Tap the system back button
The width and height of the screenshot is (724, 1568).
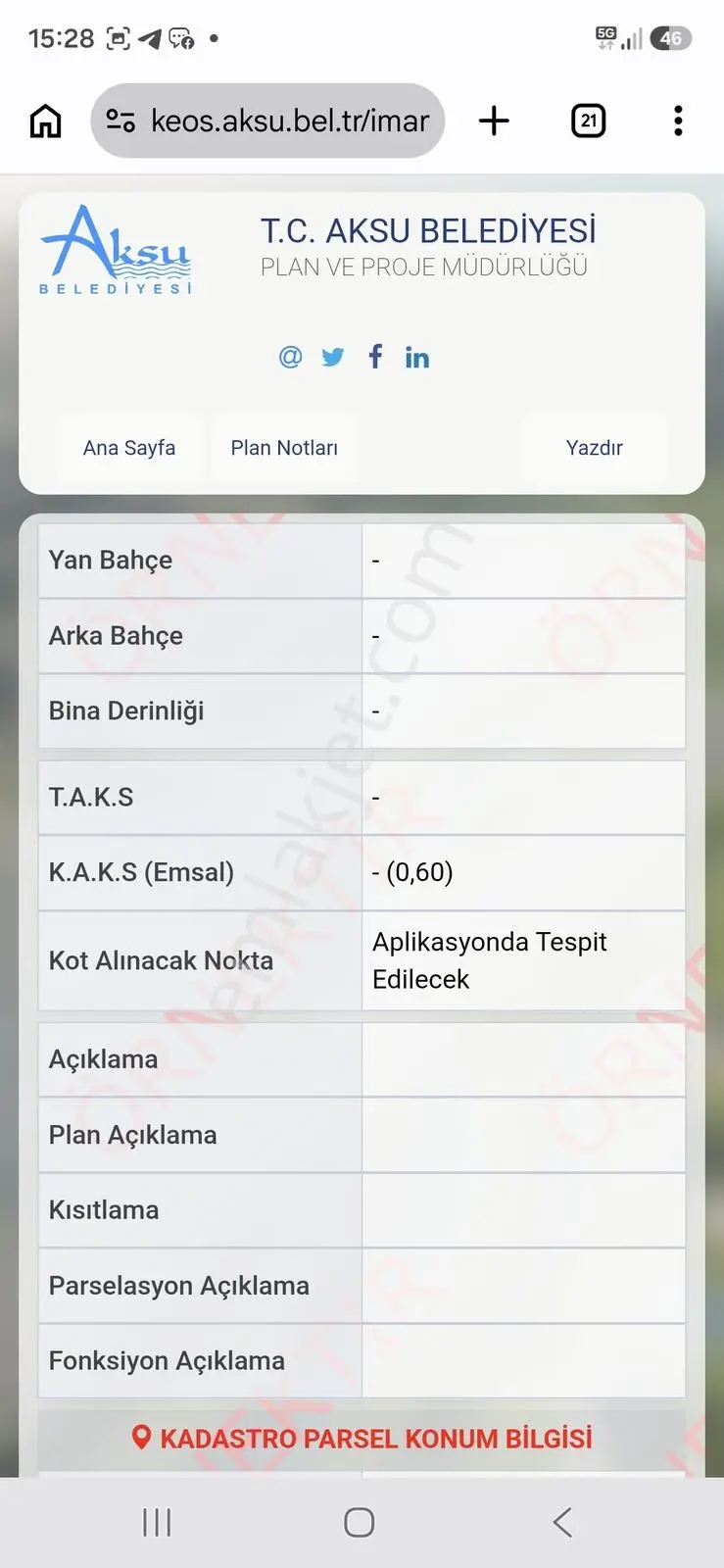562,1522
